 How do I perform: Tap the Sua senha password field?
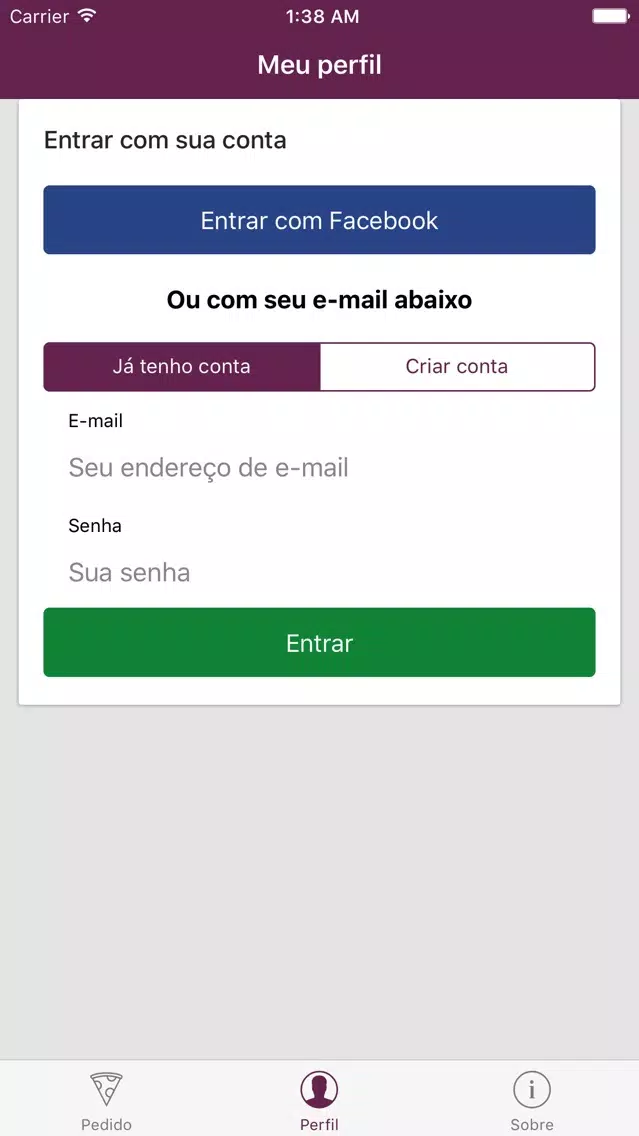coord(320,572)
